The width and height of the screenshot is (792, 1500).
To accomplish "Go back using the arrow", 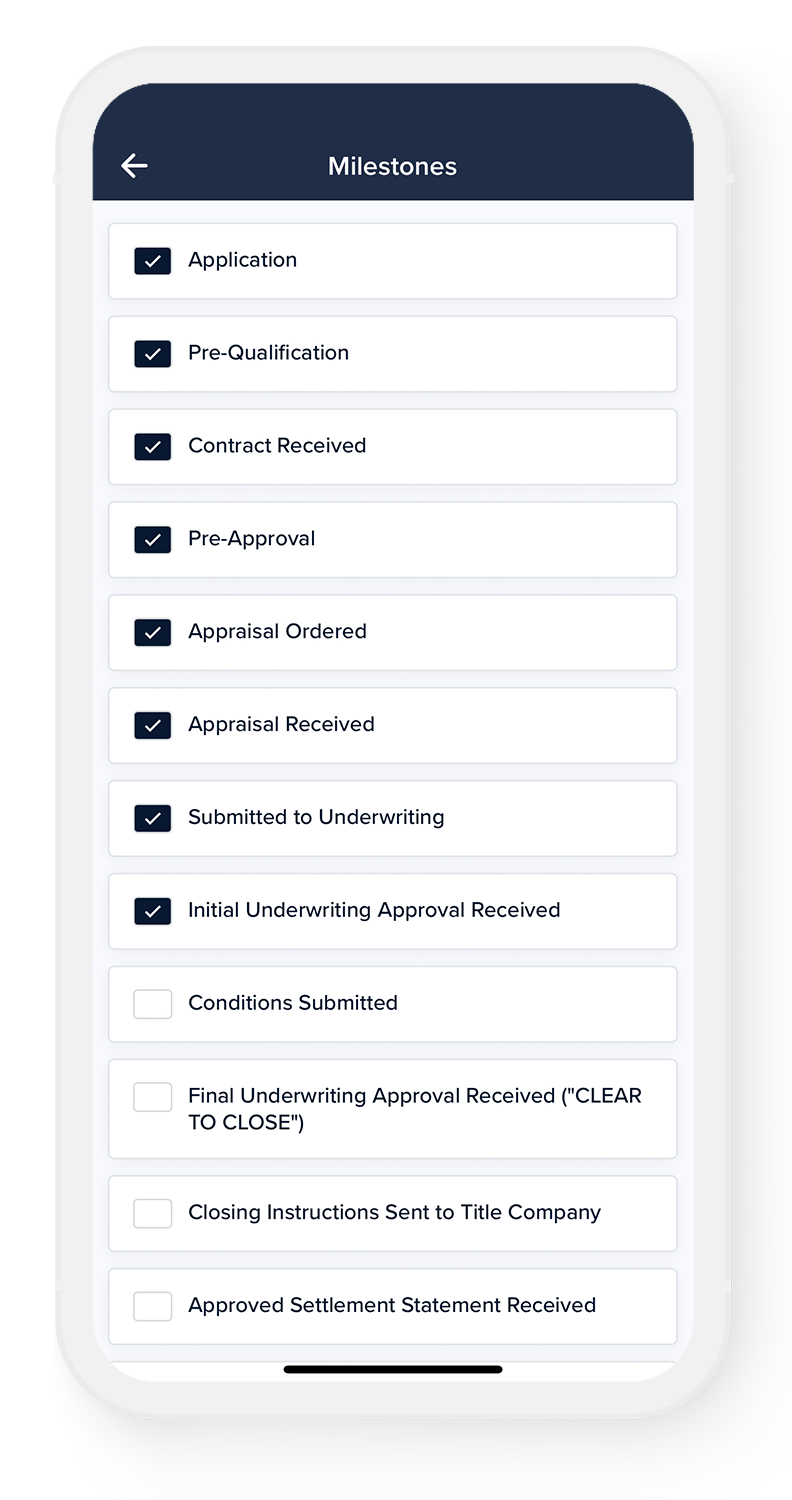I will [x=134, y=166].
